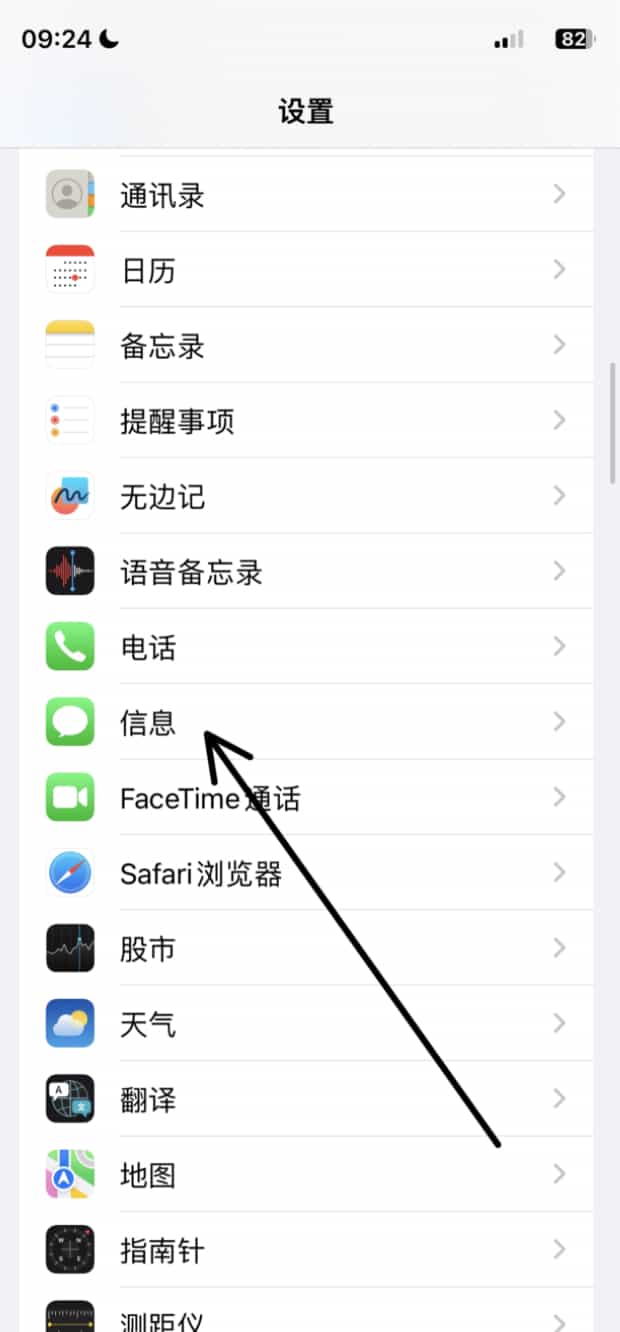620x1332 pixels.
Task: Open 地图 settings
Action: (300, 1175)
